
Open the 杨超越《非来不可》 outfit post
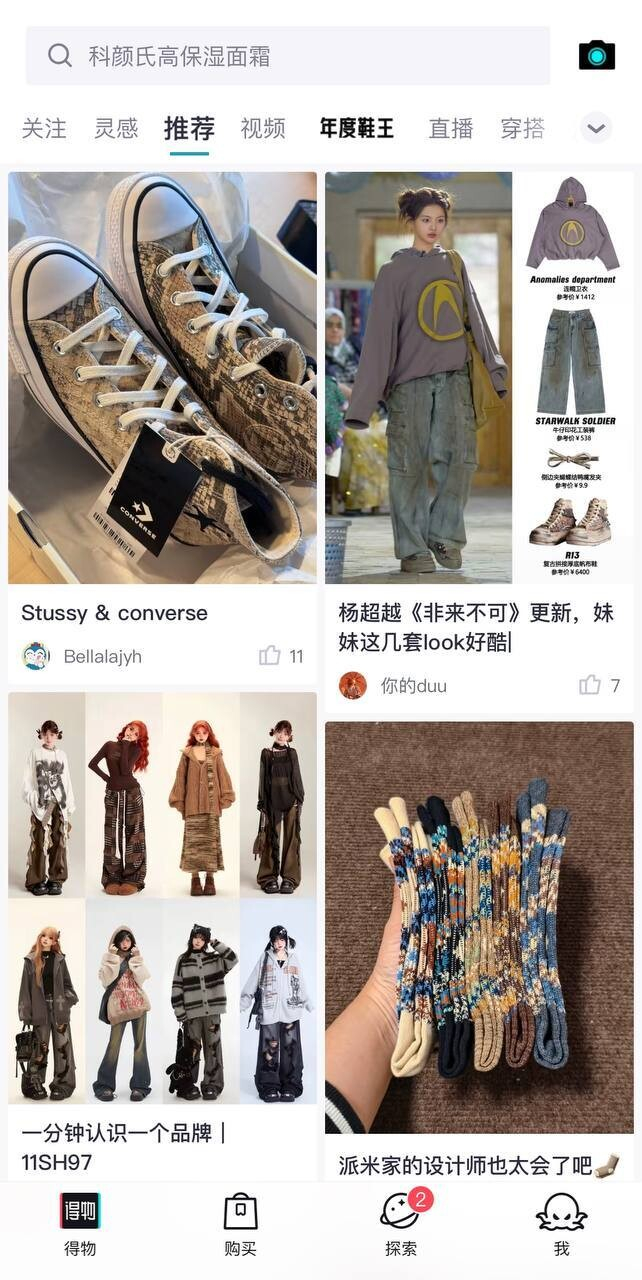pos(479,378)
